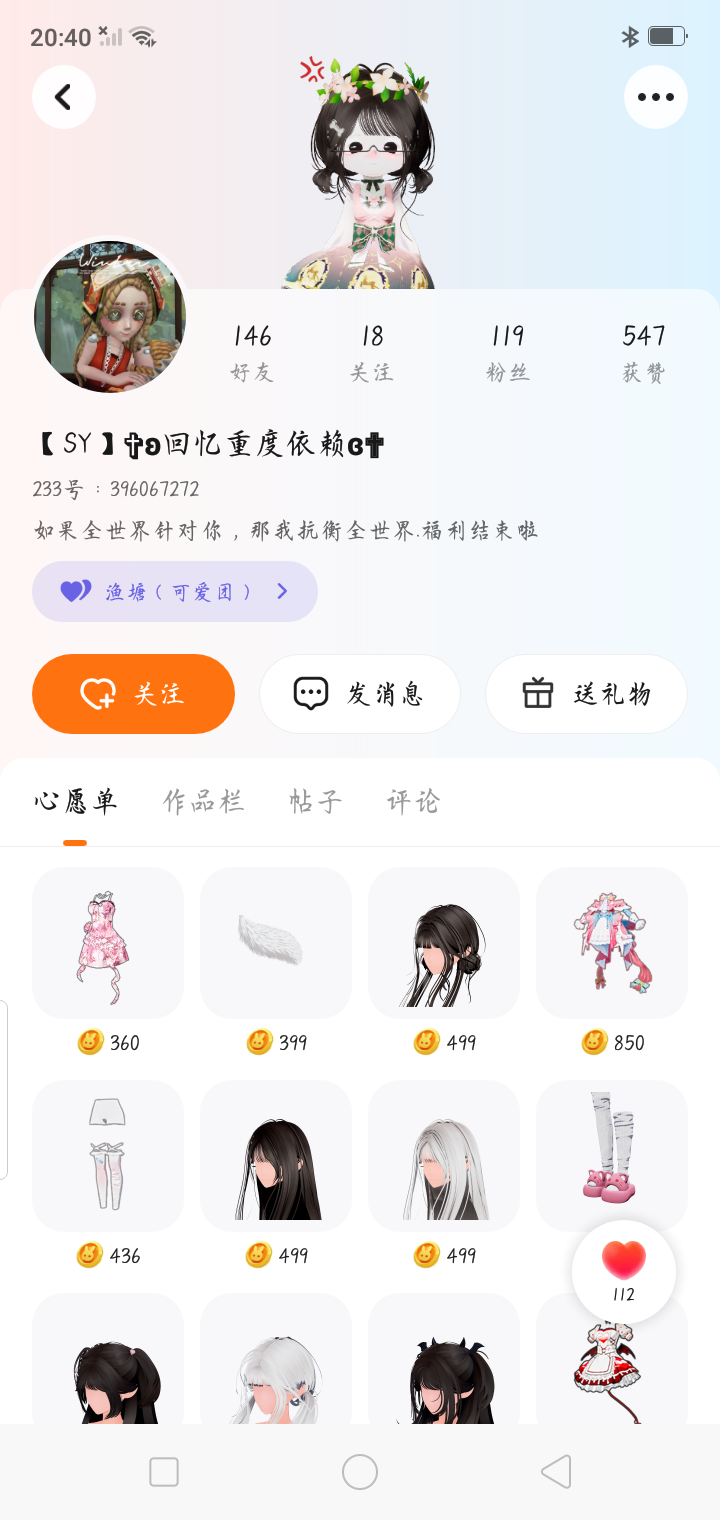Select the 心愿单 tab
The image size is (720, 1520).
tap(76, 801)
